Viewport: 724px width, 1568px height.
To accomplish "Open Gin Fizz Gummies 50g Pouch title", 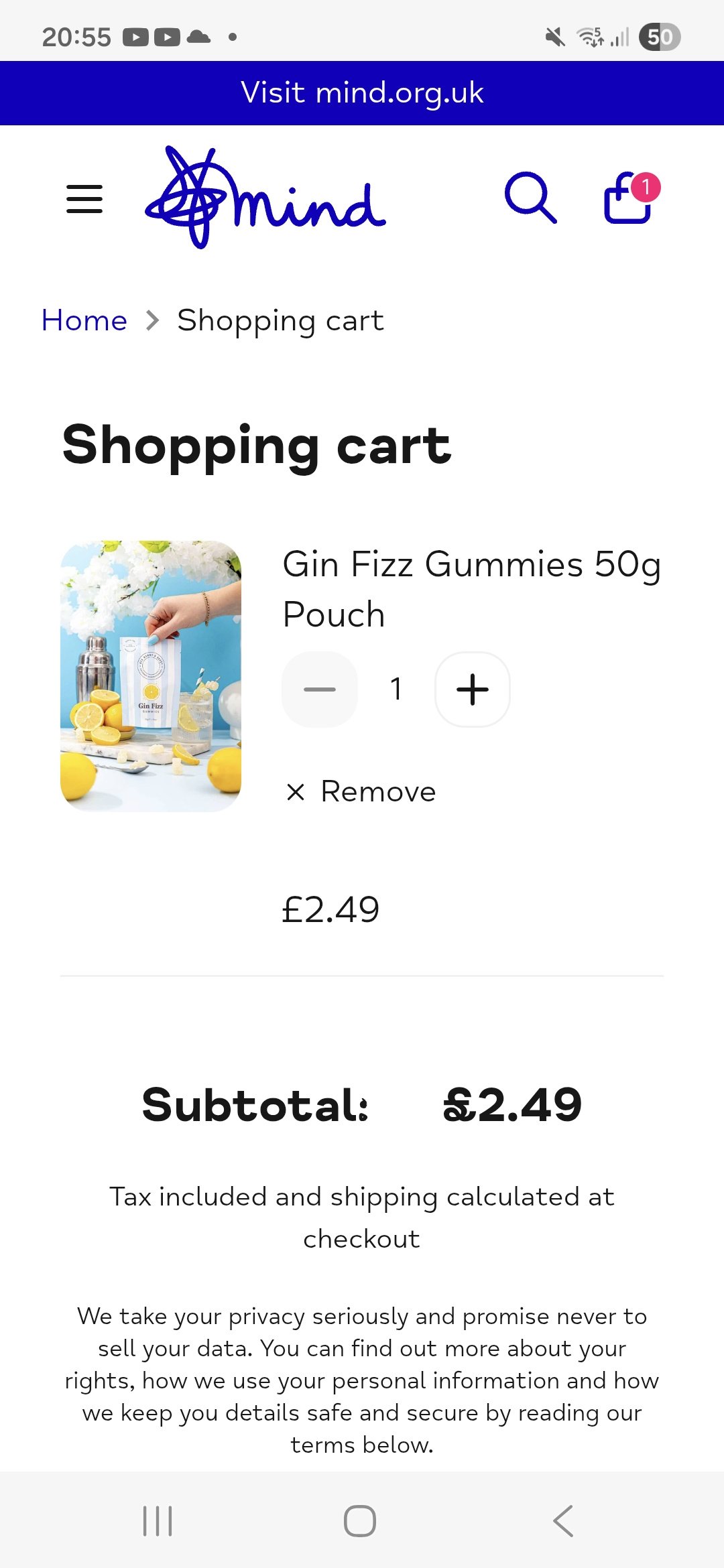I will click(x=471, y=588).
